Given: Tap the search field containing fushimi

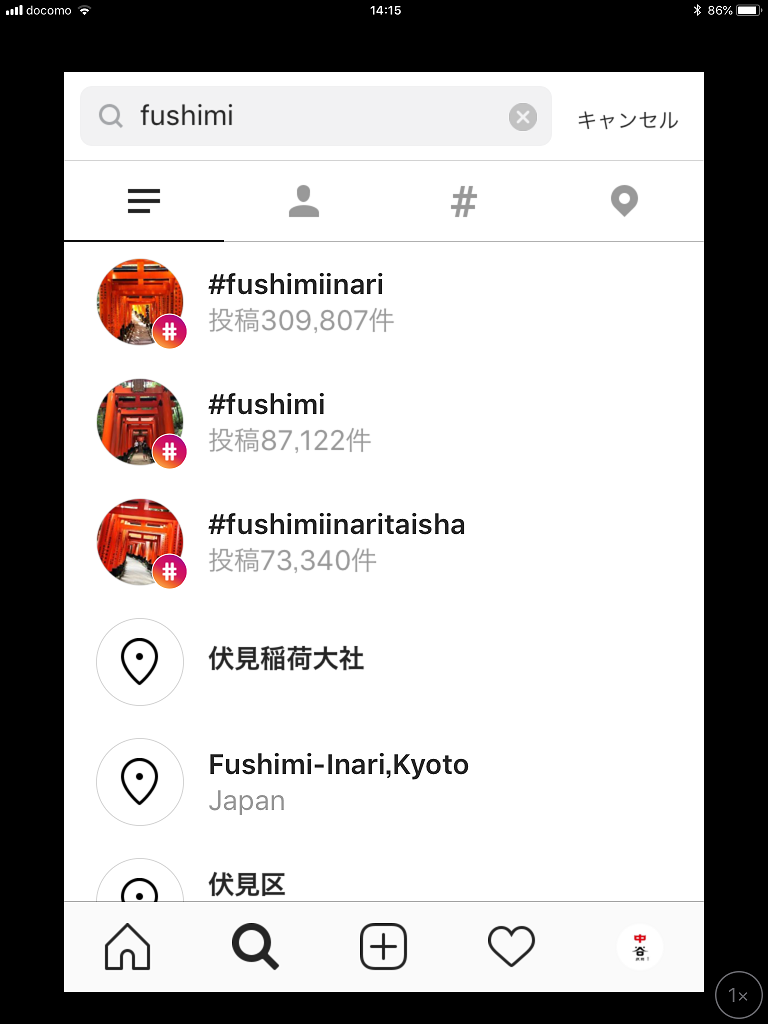Looking at the screenshot, I should [310, 116].
